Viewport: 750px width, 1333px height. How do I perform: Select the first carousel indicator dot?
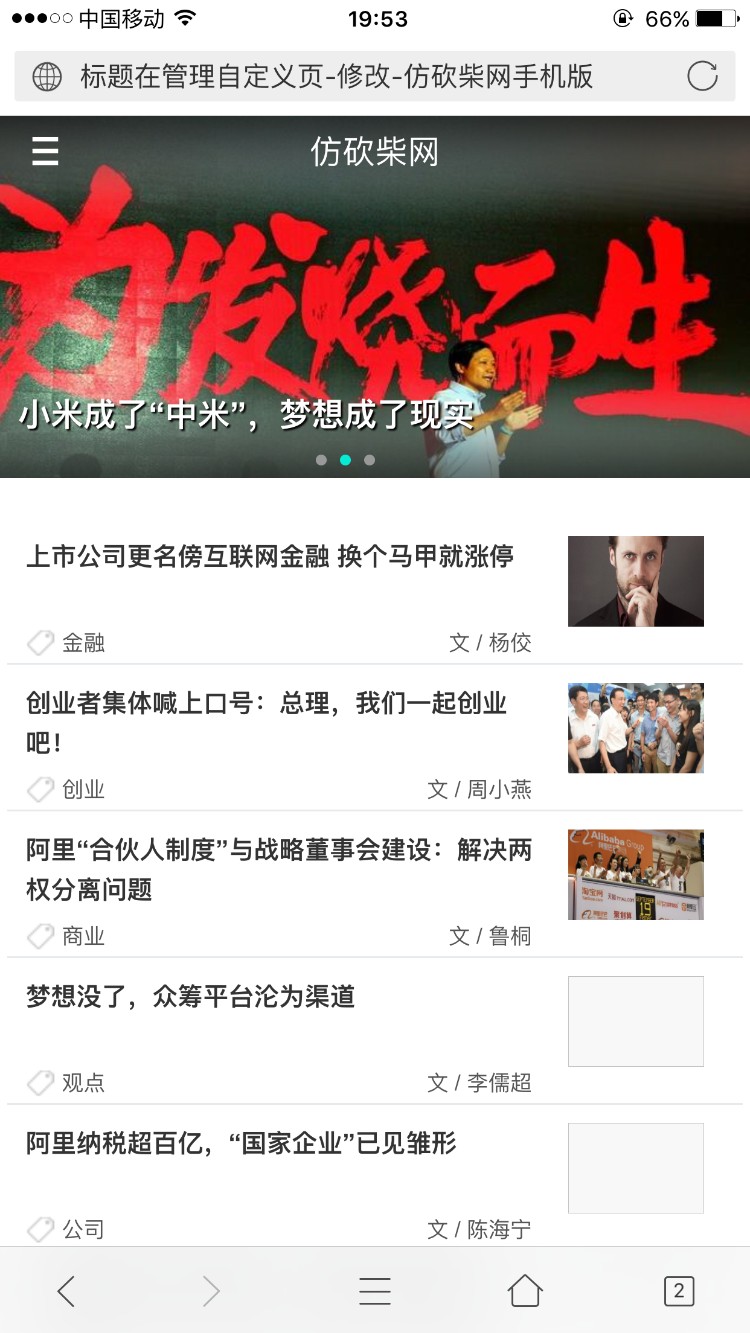pyautogui.click(x=321, y=460)
